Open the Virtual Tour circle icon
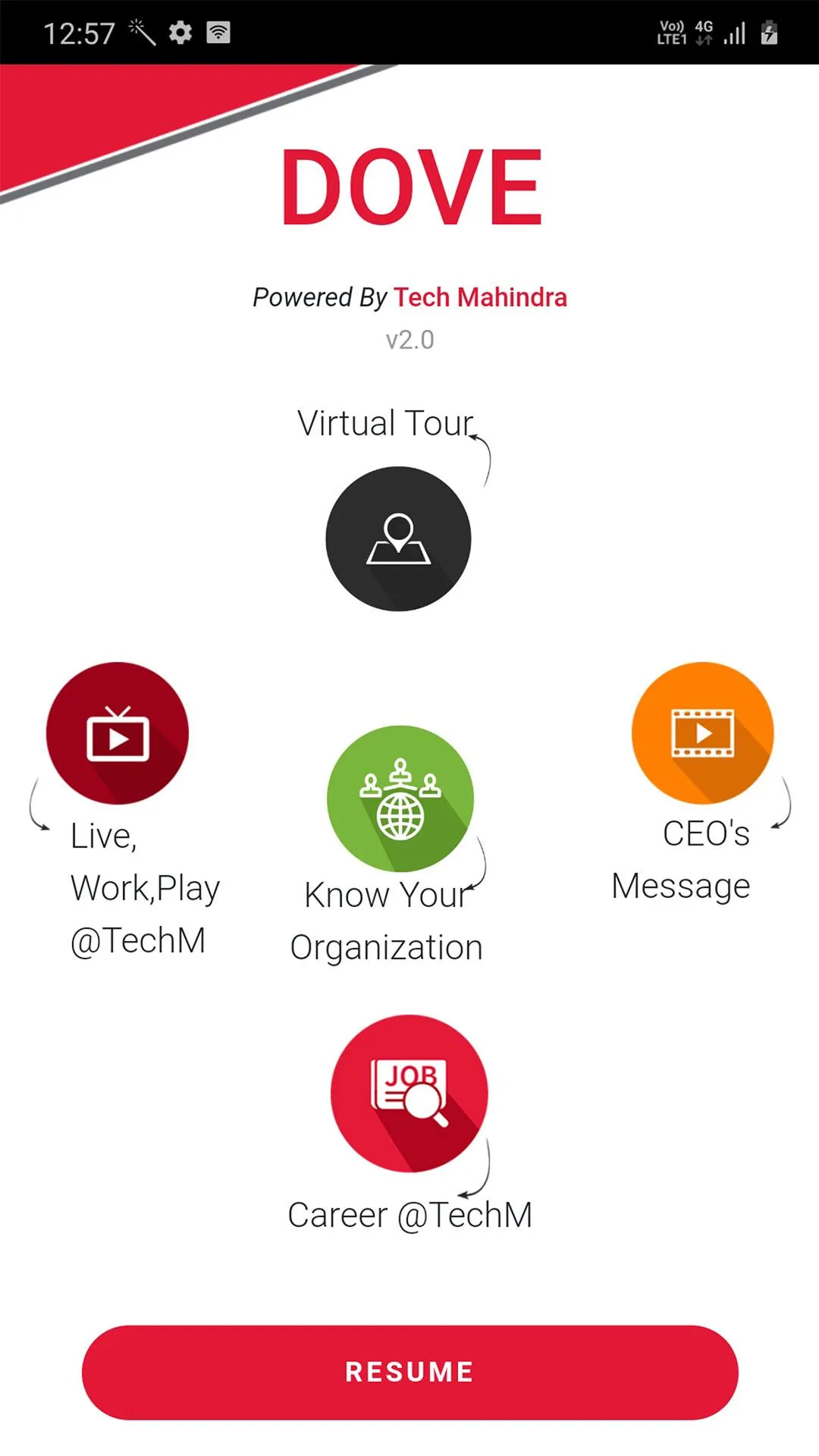This screenshot has height=1456, width=819. (x=398, y=538)
